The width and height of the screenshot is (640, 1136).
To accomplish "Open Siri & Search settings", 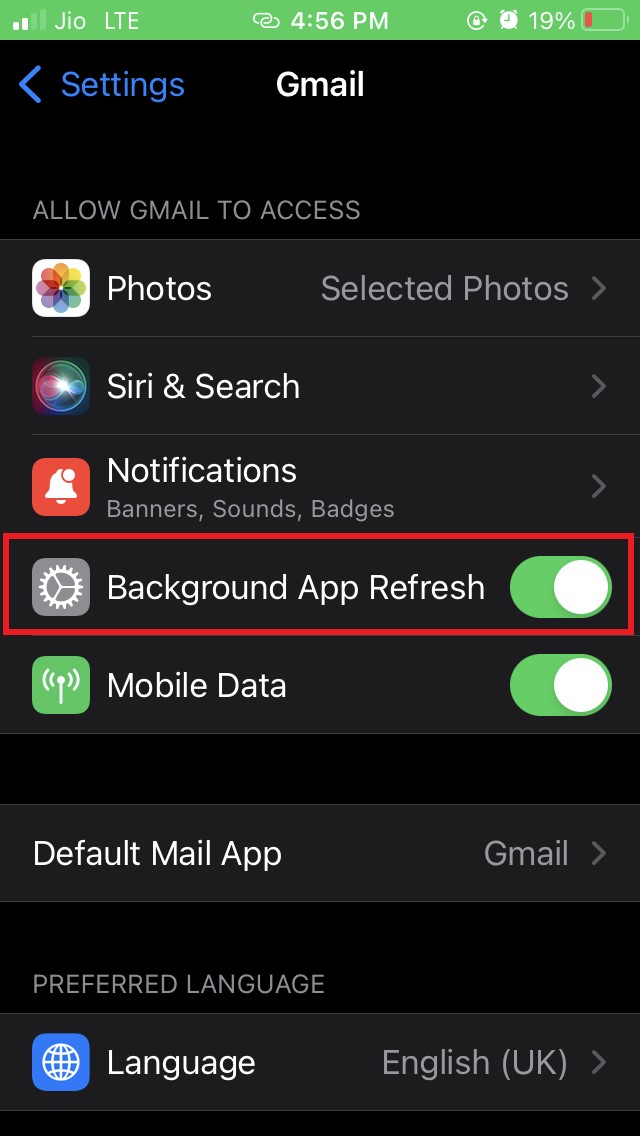I will pyautogui.click(x=320, y=387).
